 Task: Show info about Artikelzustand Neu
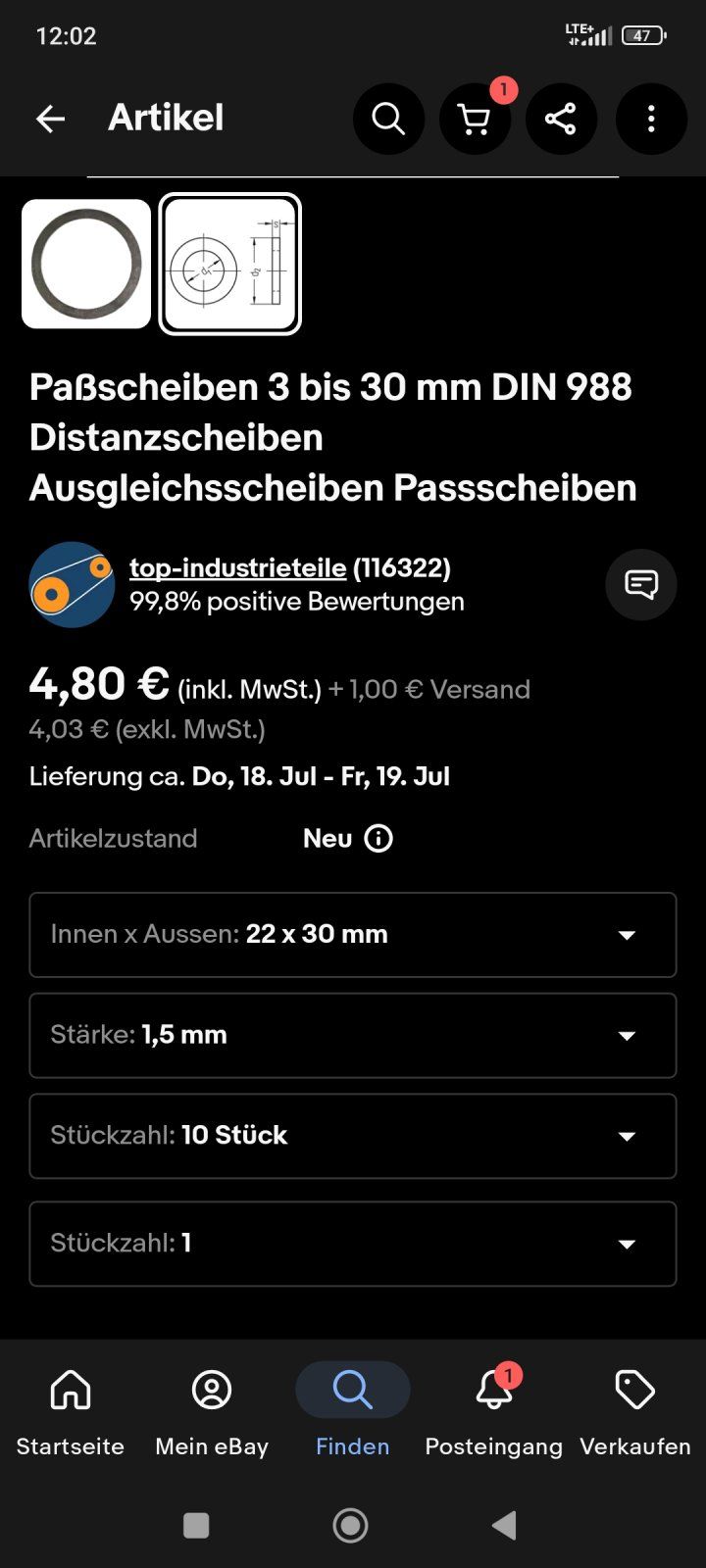click(x=378, y=839)
